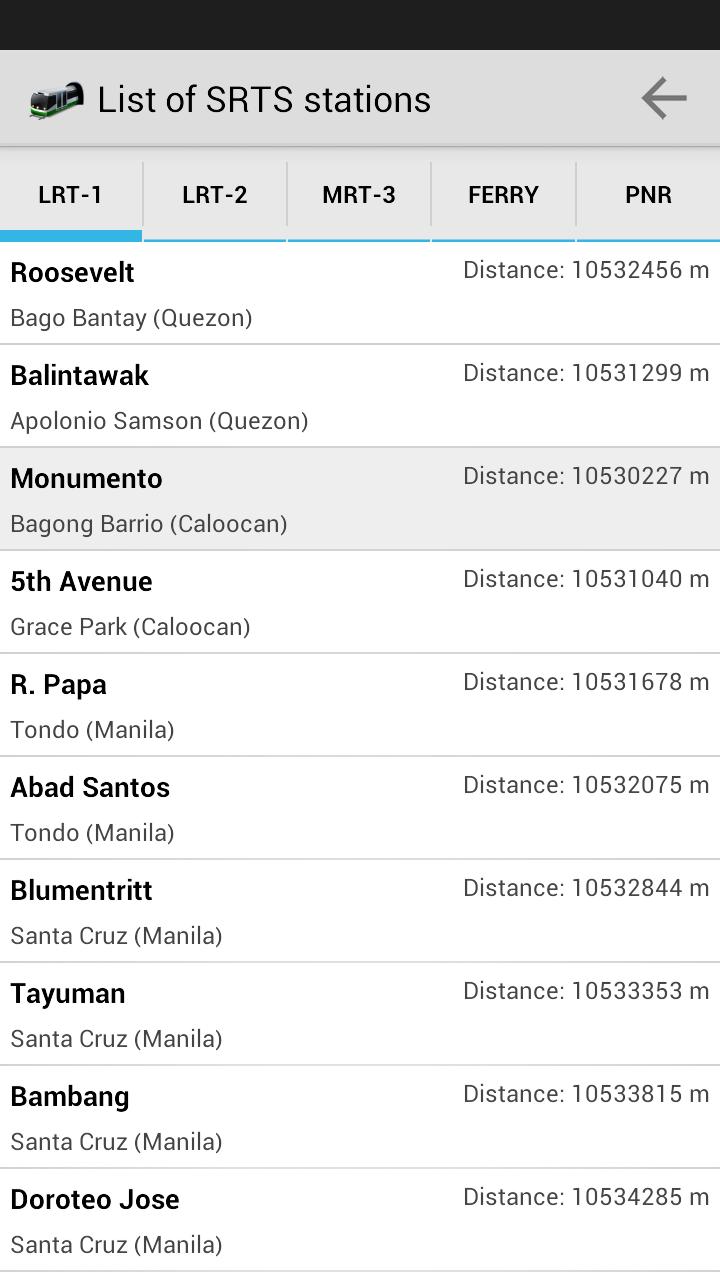The height and width of the screenshot is (1280, 720).
Task: Select the Bago Bantay (Quezon) subtitle text
Action: [x=130, y=317]
